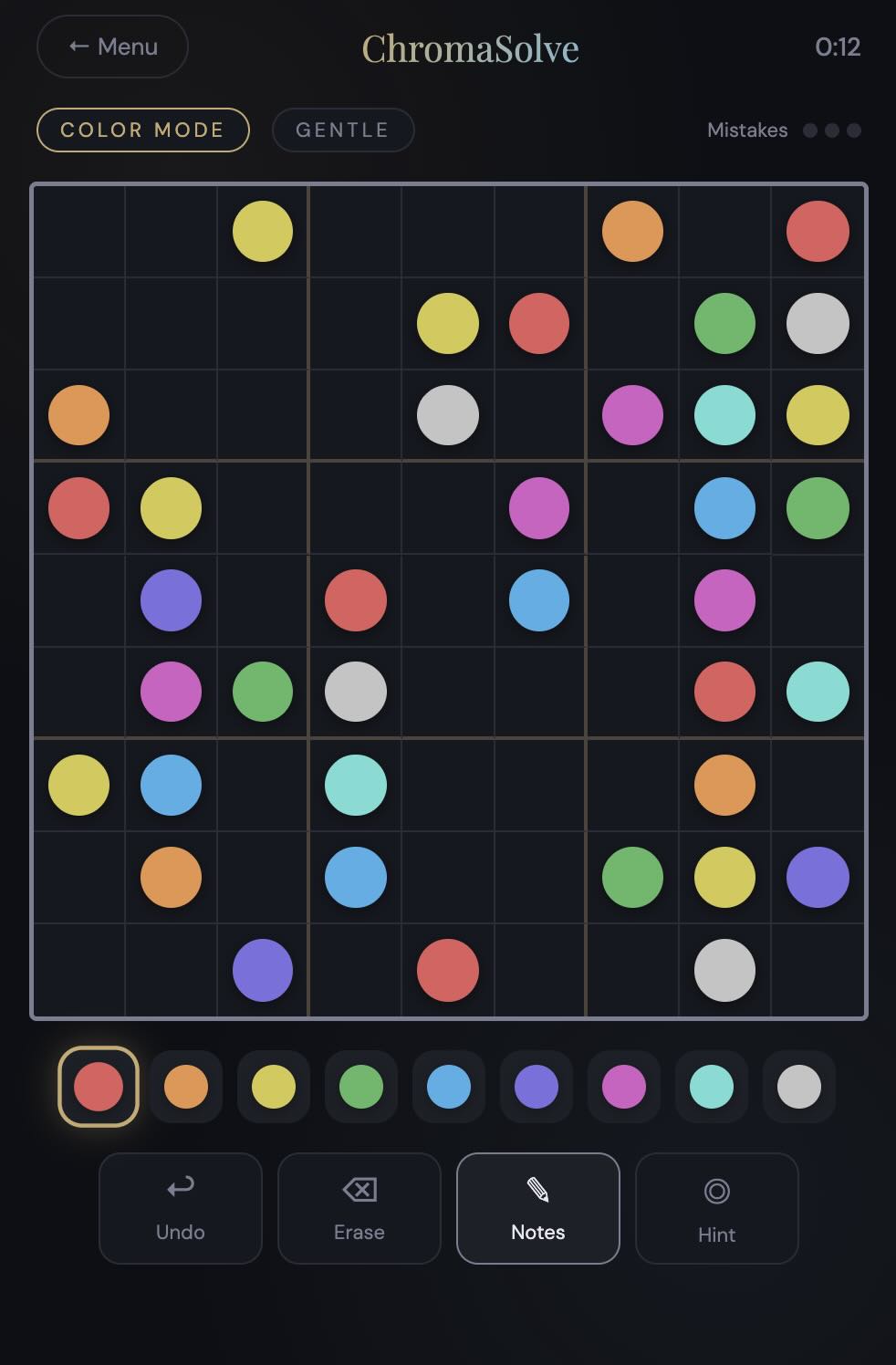Undo the last move
896x1365 pixels.
click(x=181, y=1208)
